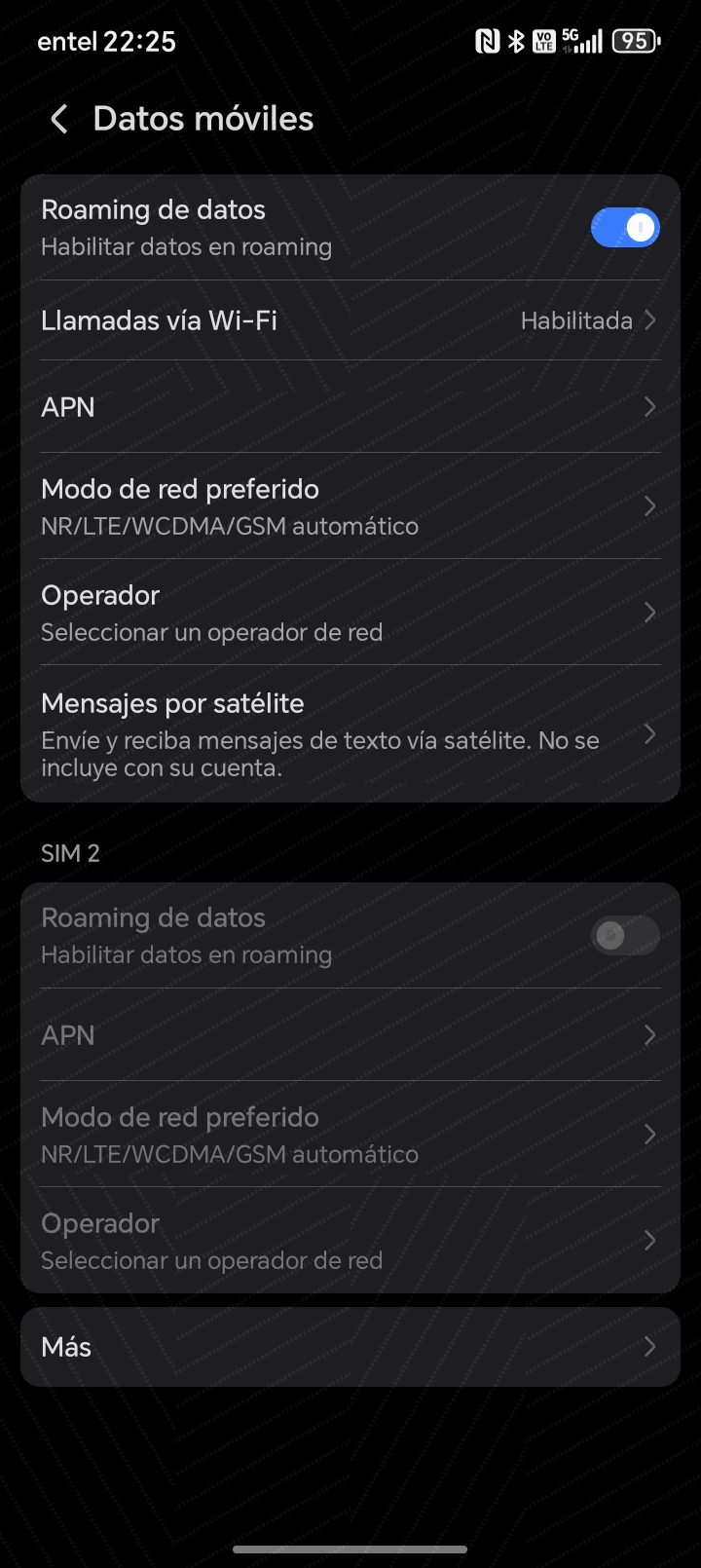Open Llamadas vía Wi-Fi settings
This screenshot has height=1568, width=701.
[x=350, y=320]
